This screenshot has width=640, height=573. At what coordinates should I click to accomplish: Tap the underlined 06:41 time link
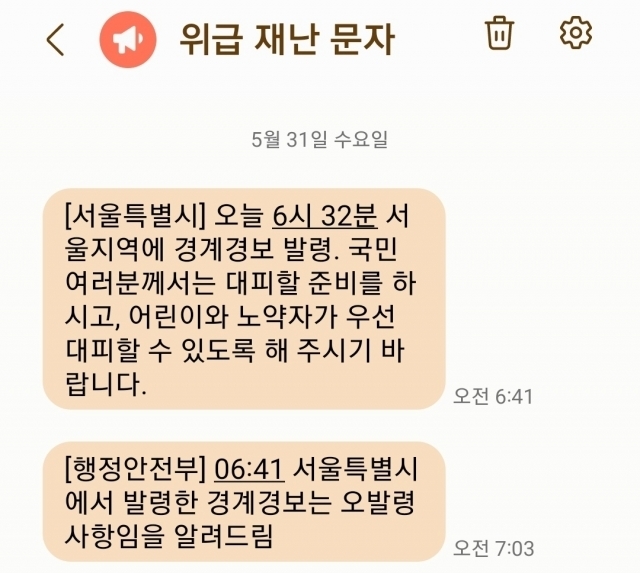[250, 468]
